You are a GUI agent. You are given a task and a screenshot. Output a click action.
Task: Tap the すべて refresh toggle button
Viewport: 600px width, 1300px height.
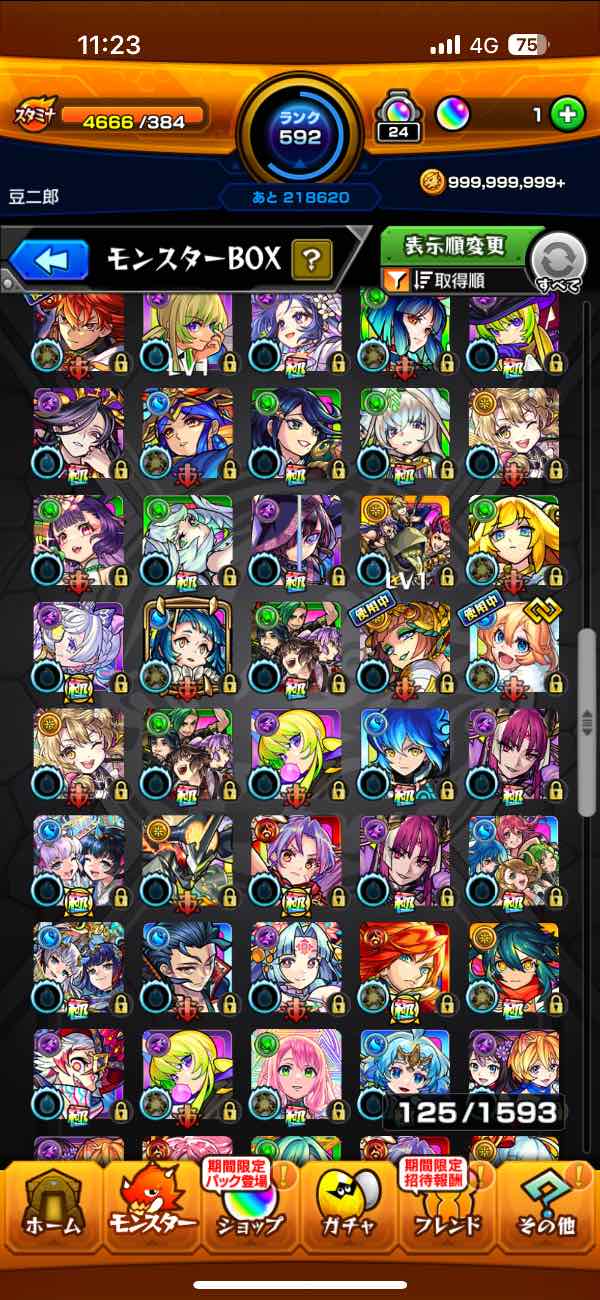[x=559, y=263]
